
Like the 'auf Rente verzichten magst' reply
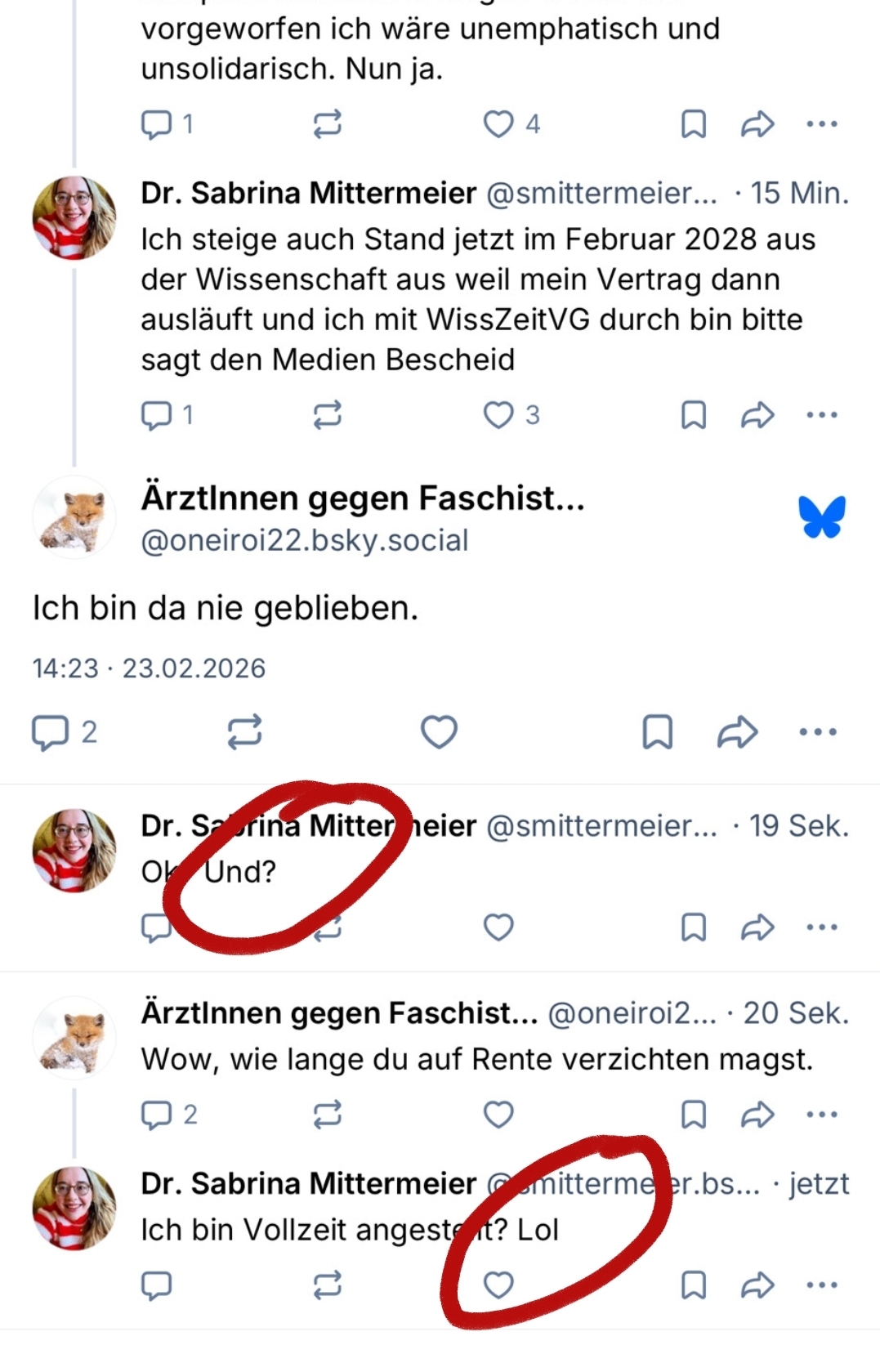point(498,1115)
